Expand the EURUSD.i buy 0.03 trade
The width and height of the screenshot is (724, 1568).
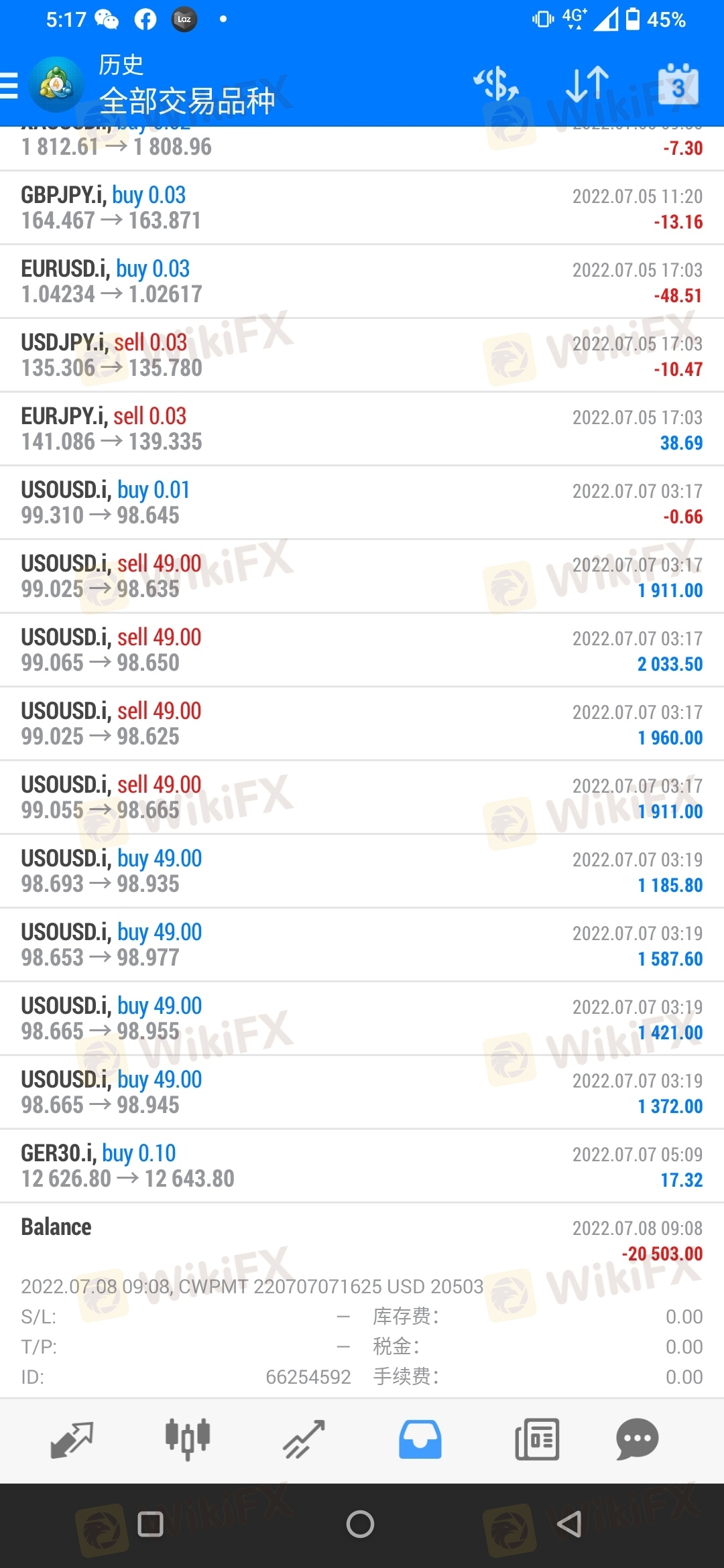pyautogui.click(x=362, y=281)
